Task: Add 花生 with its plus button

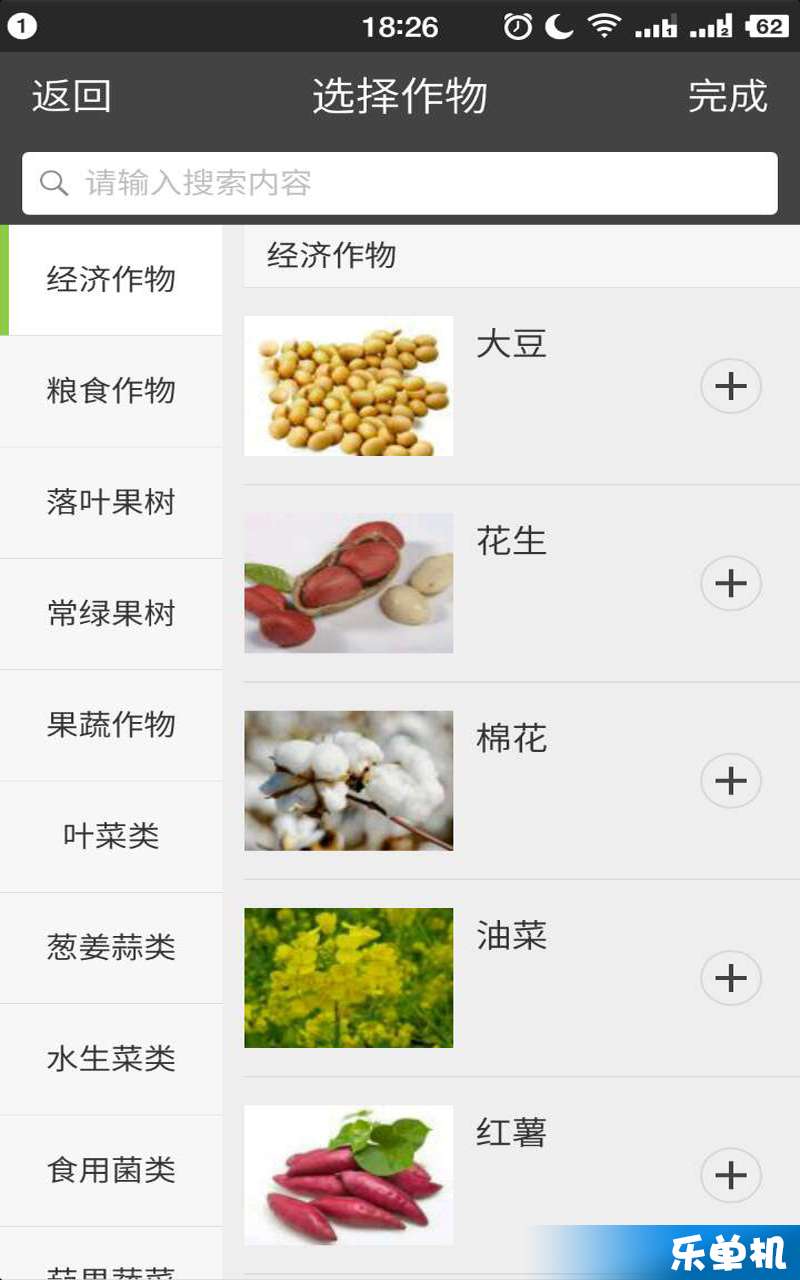Action: pos(731,583)
